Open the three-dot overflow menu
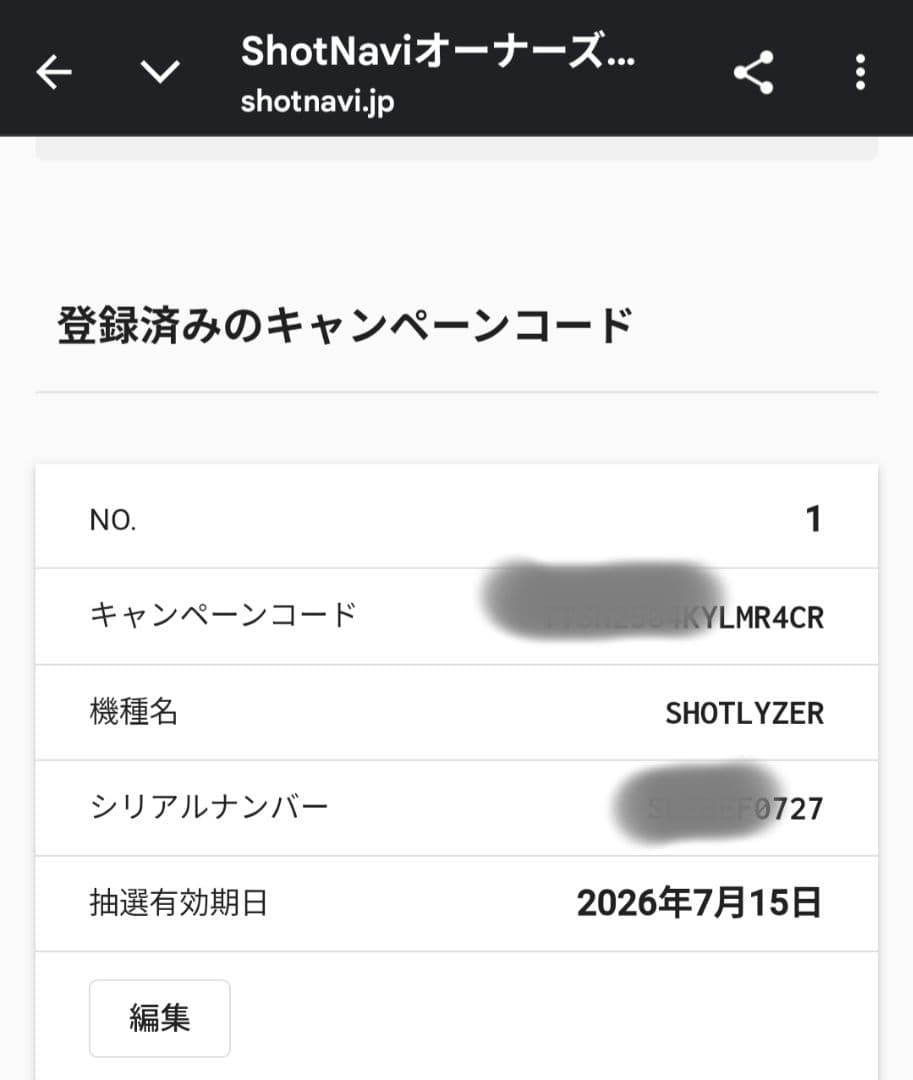 pos(858,68)
